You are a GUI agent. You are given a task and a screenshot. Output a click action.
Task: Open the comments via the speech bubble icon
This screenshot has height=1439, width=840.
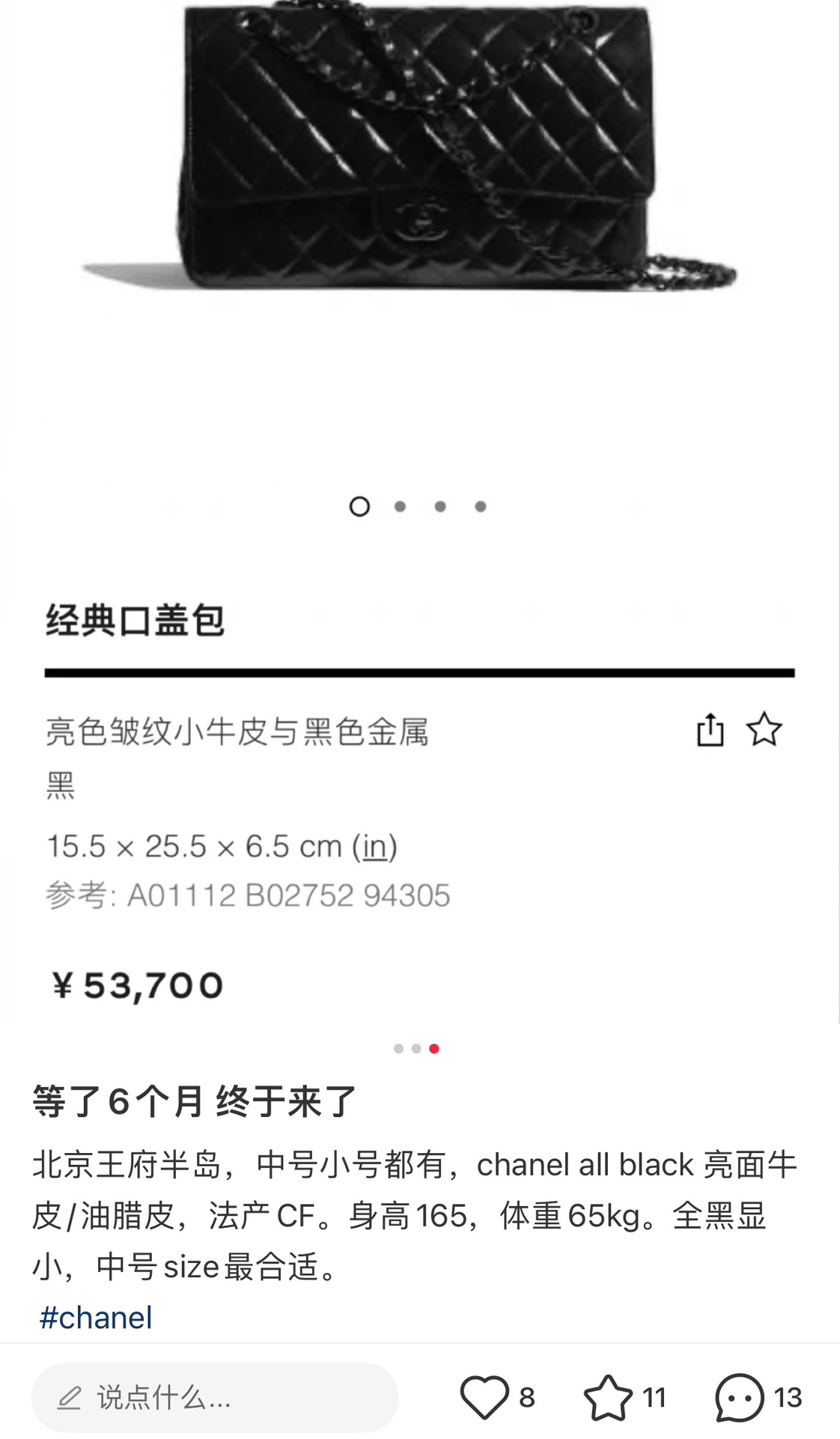[x=739, y=1397]
